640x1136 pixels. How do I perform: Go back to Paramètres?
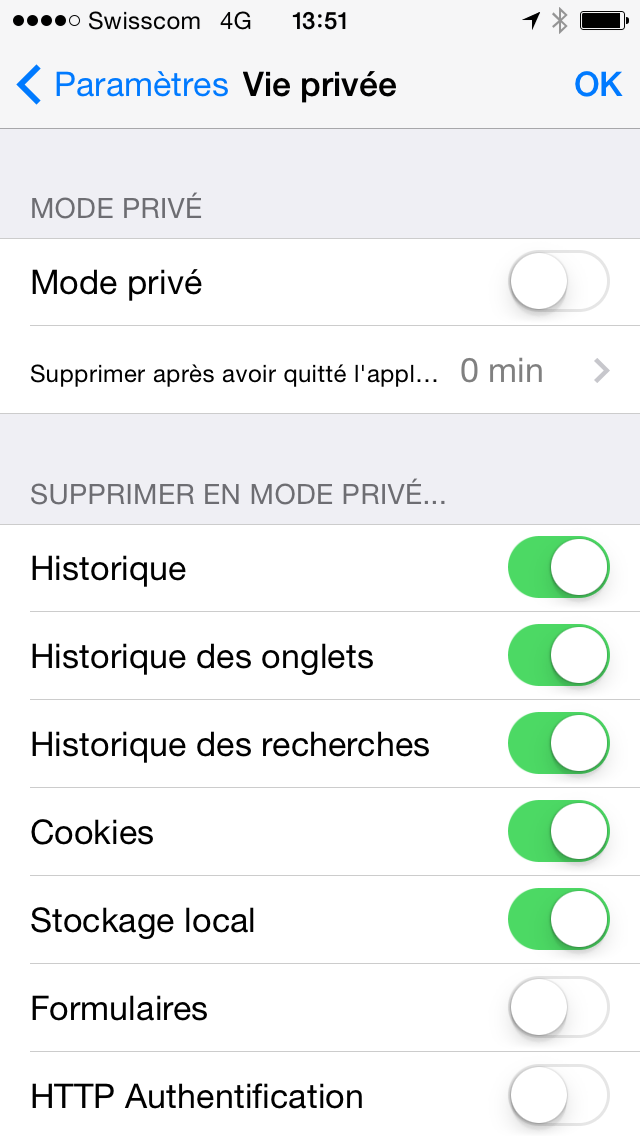[x=122, y=85]
